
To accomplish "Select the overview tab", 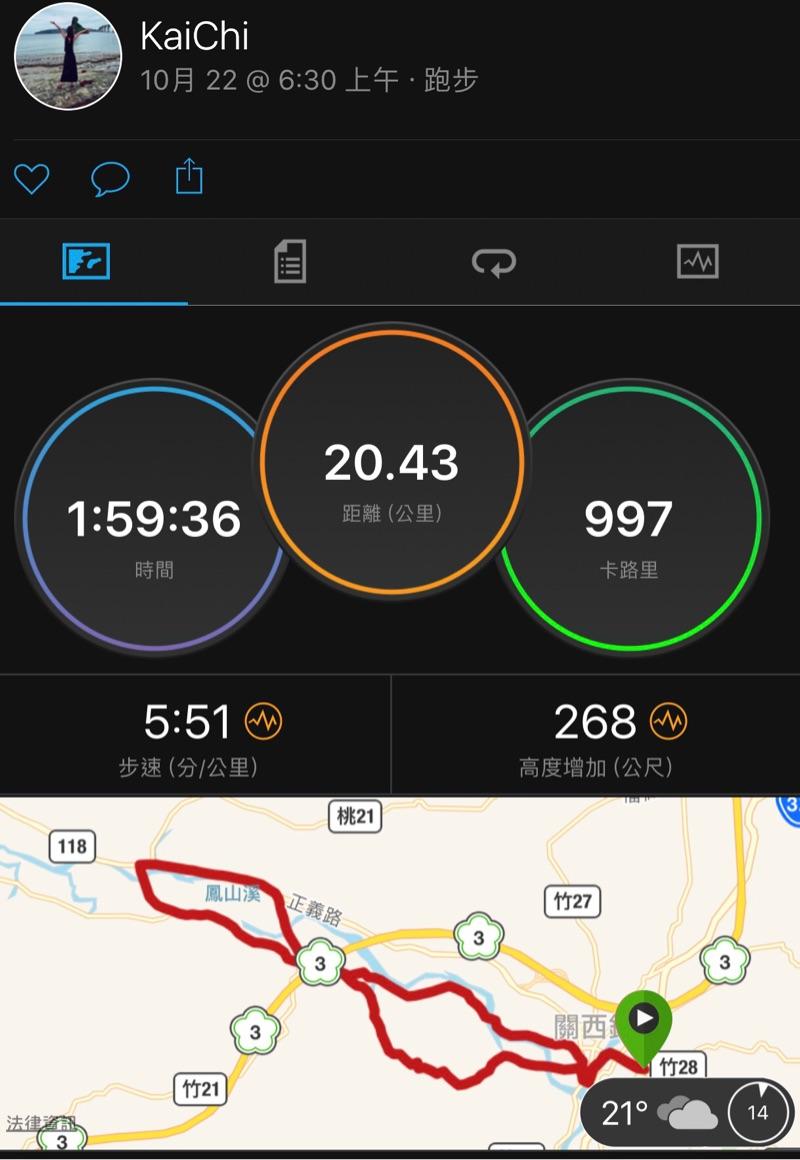I will (x=86, y=263).
